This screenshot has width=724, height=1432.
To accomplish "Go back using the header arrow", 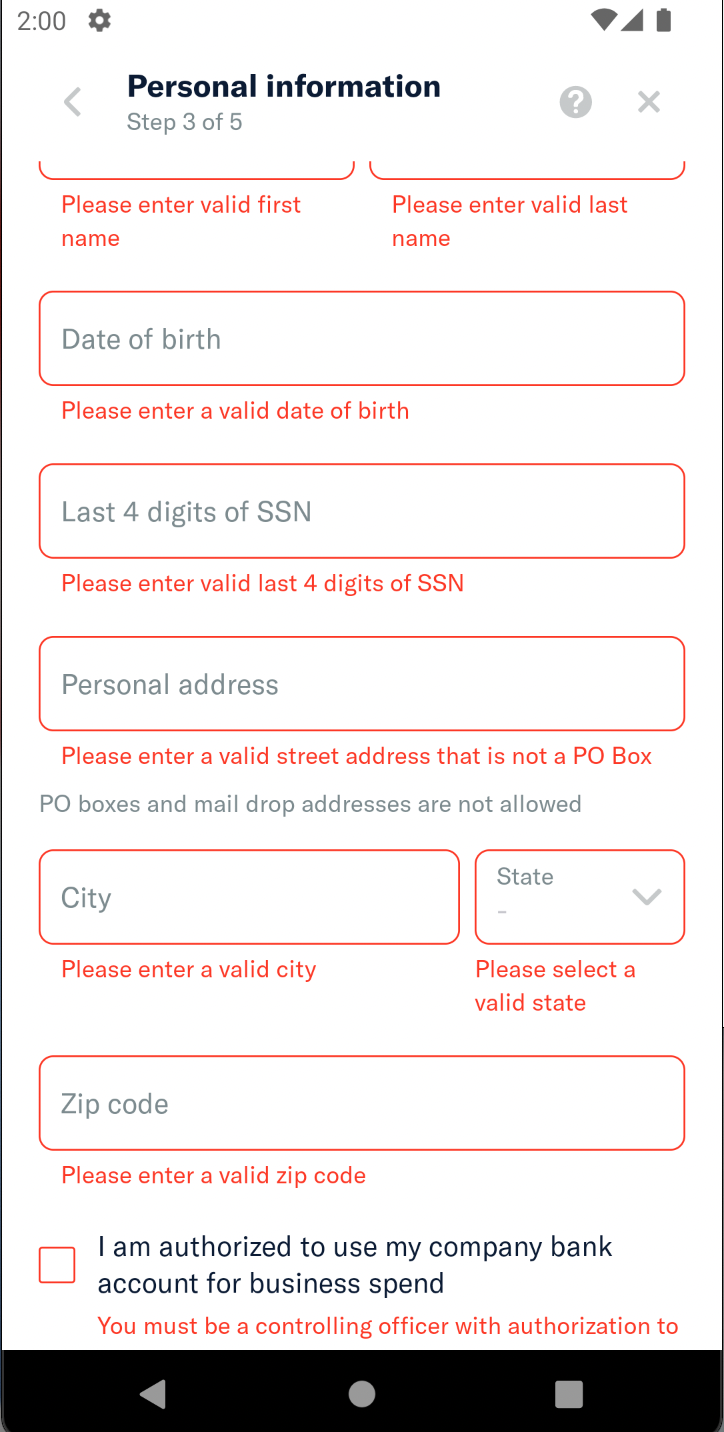I will point(72,102).
